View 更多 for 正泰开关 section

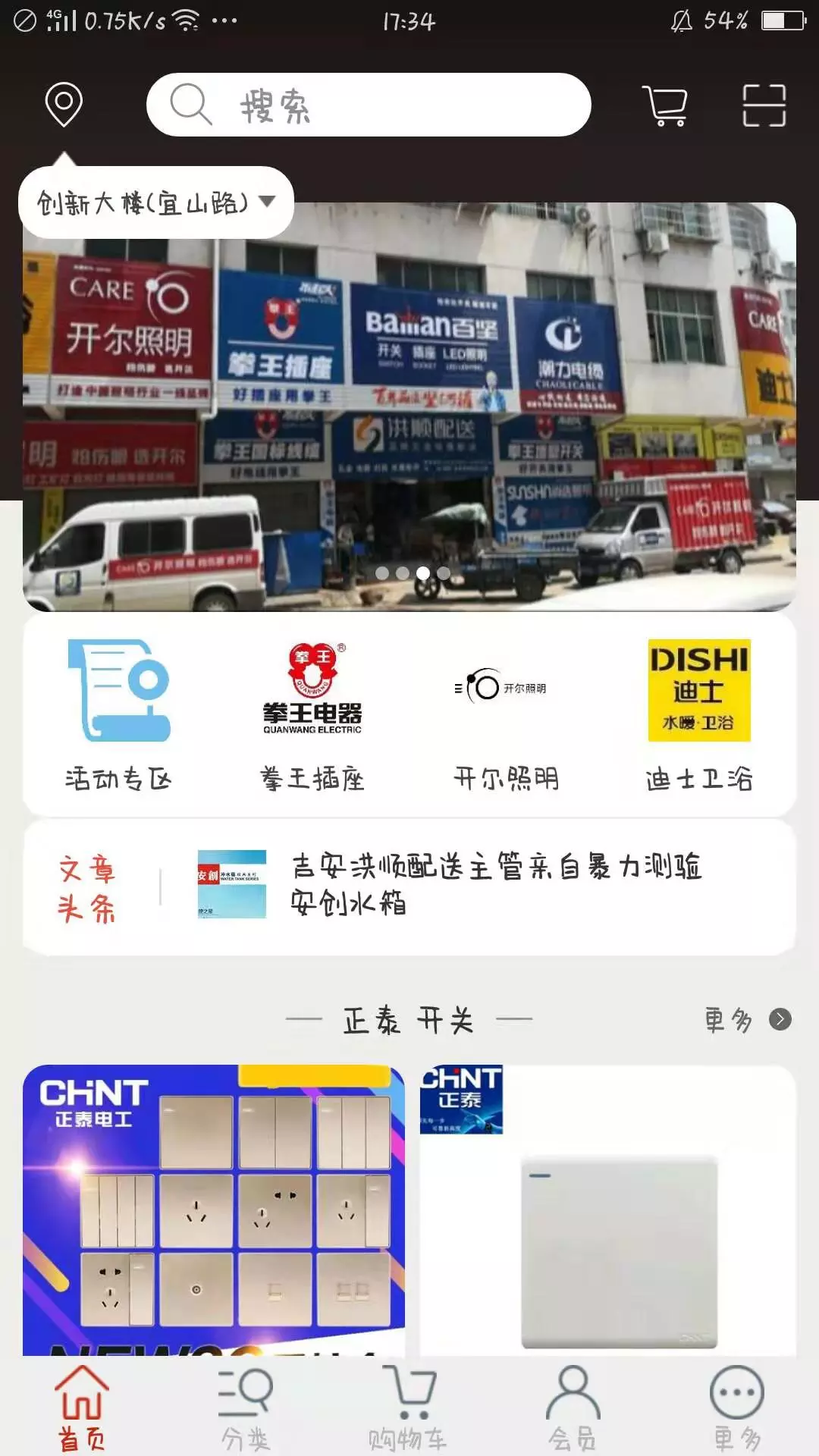[x=746, y=1020]
